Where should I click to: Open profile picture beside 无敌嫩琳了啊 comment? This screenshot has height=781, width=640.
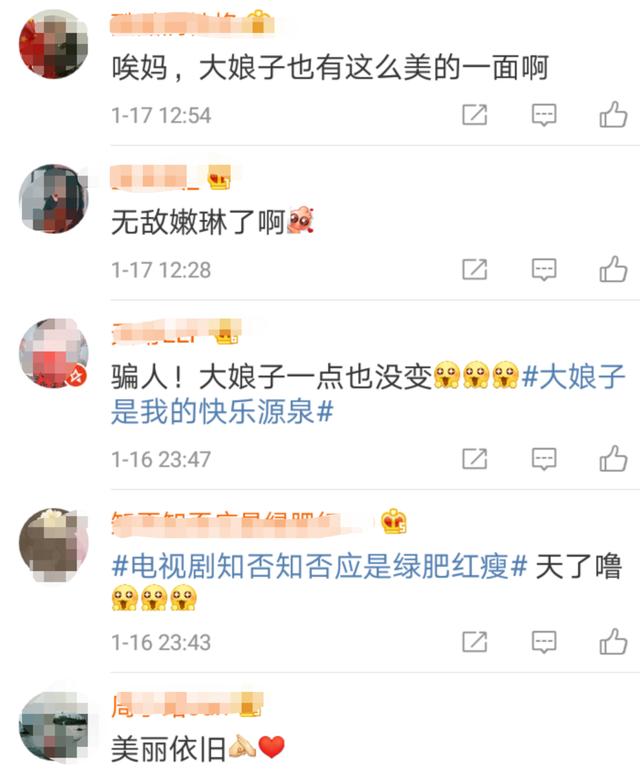tap(54, 199)
